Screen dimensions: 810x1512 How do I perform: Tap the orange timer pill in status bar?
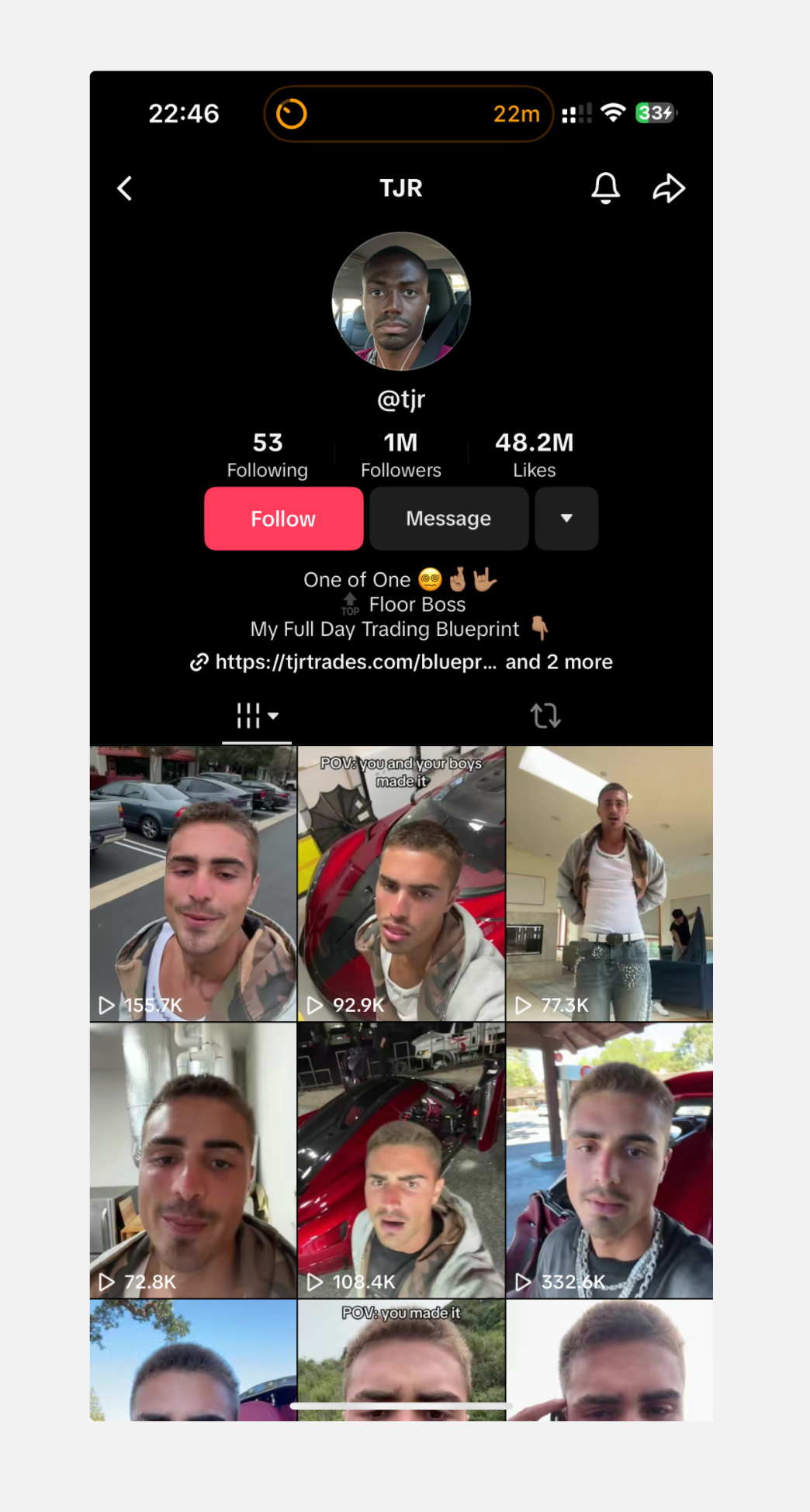point(408,114)
